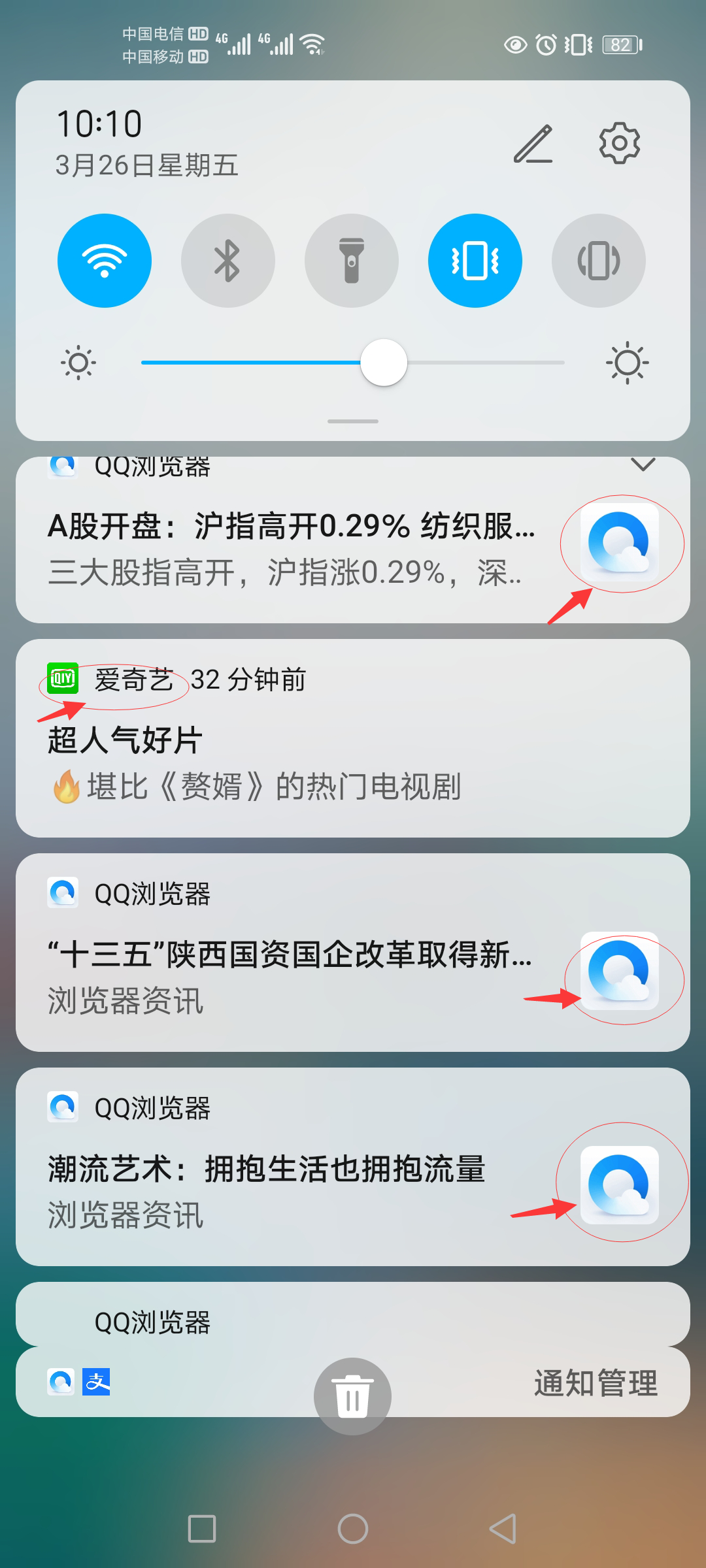The image size is (706, 1568).
Task: Expand the A股开盘 notification chevron
Action: (x=643, y=465)
